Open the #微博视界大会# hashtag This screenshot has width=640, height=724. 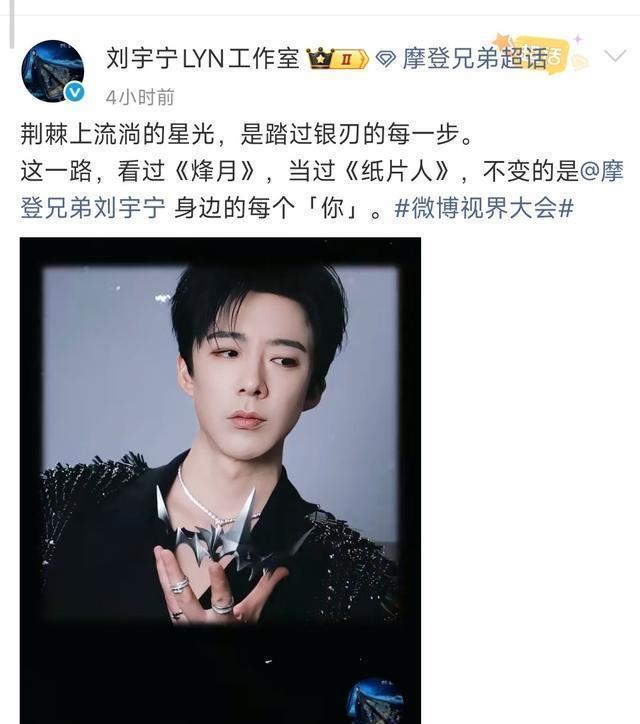click(484, 210)
